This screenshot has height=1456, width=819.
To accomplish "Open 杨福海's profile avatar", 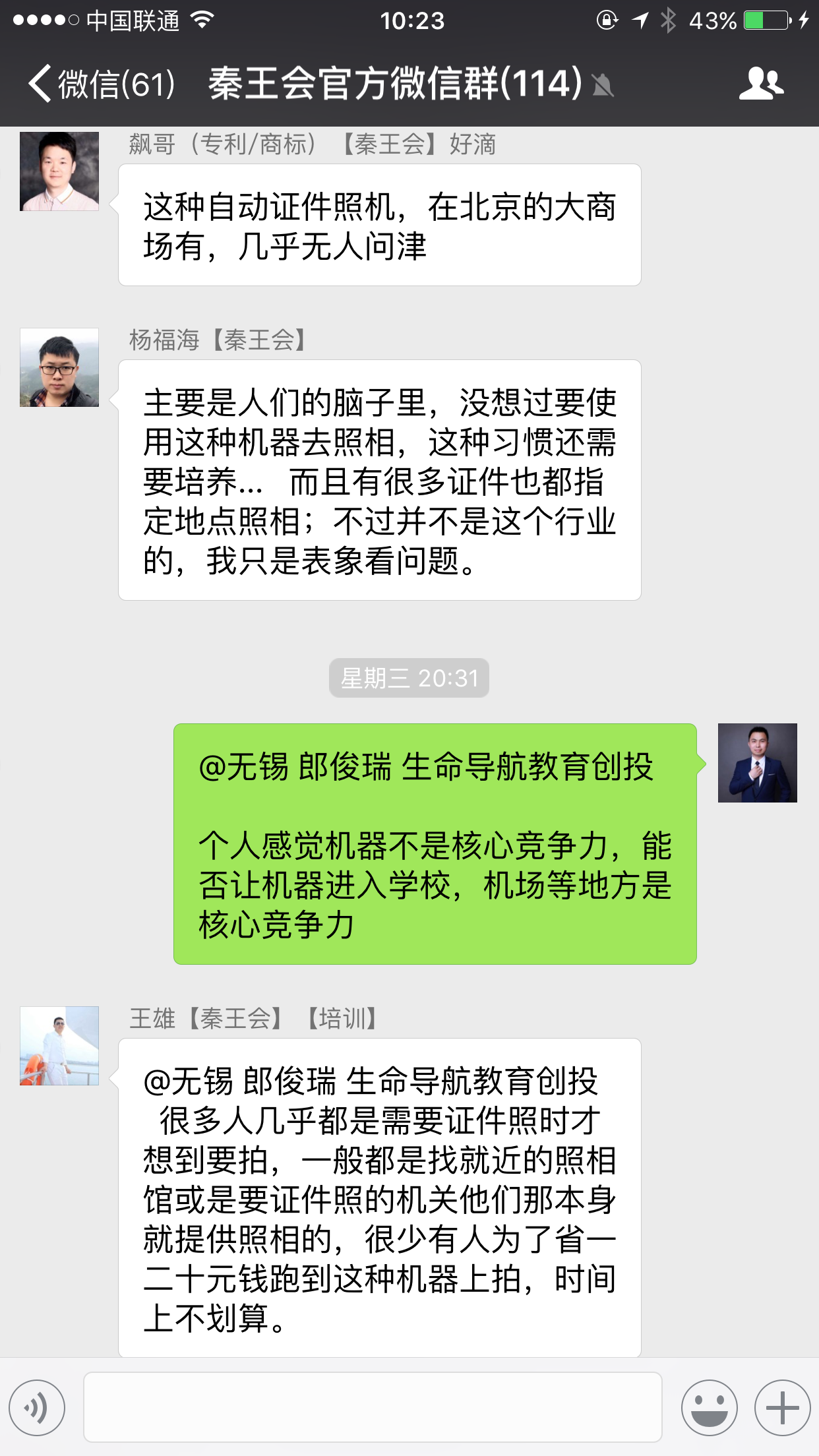I will (59, 367).
